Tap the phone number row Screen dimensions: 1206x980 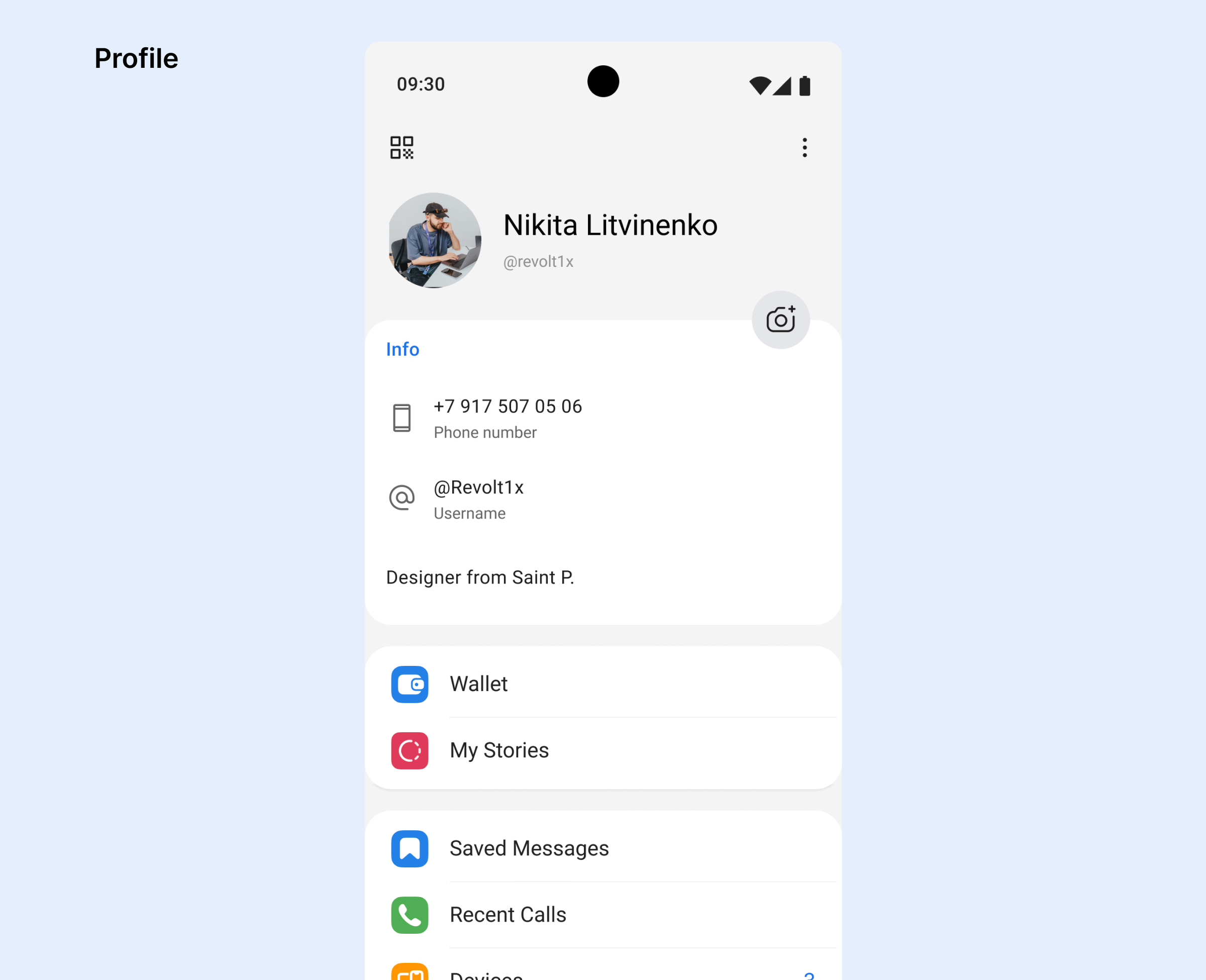(x=602, y=418)
